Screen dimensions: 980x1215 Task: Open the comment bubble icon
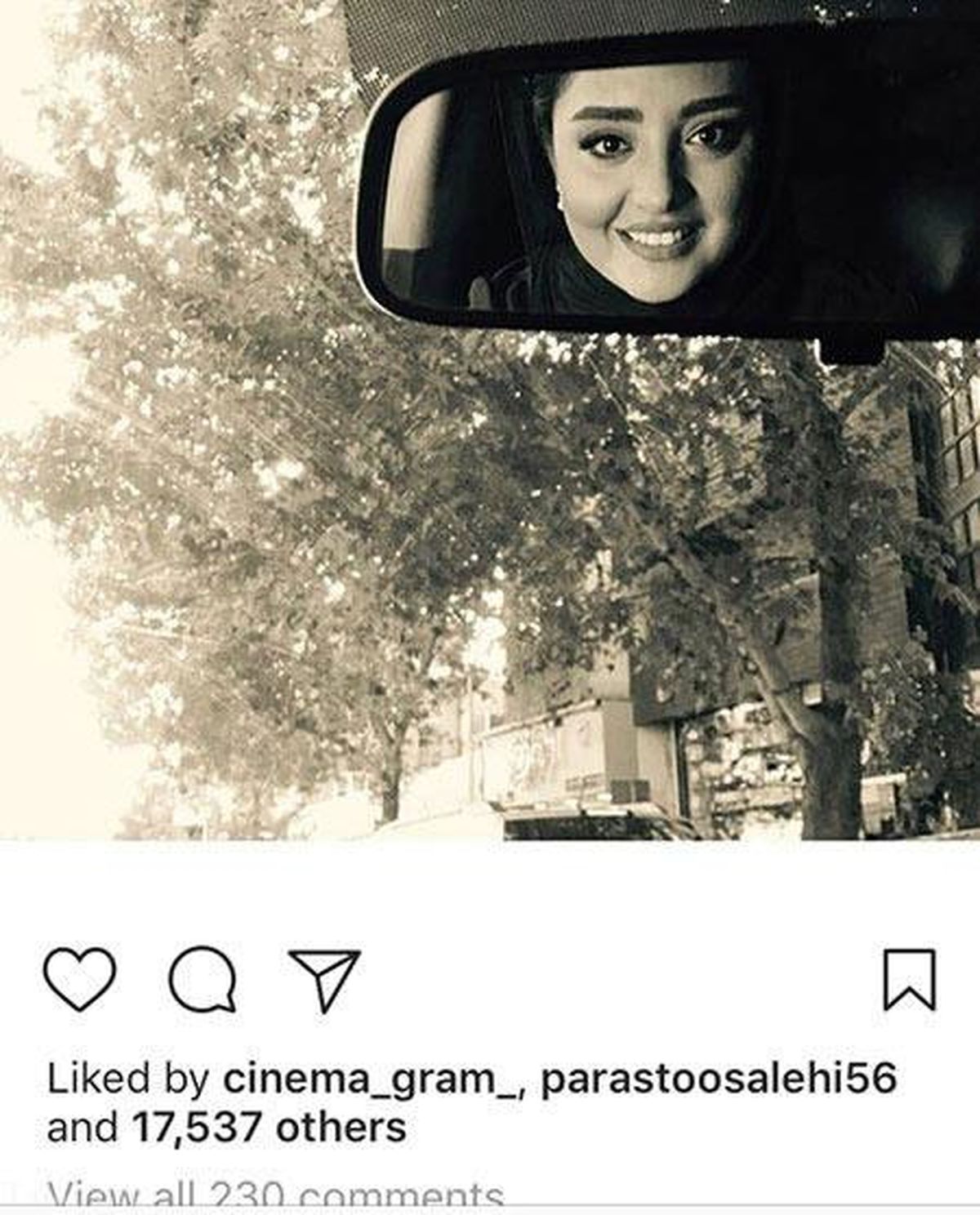tap(203, 979)
